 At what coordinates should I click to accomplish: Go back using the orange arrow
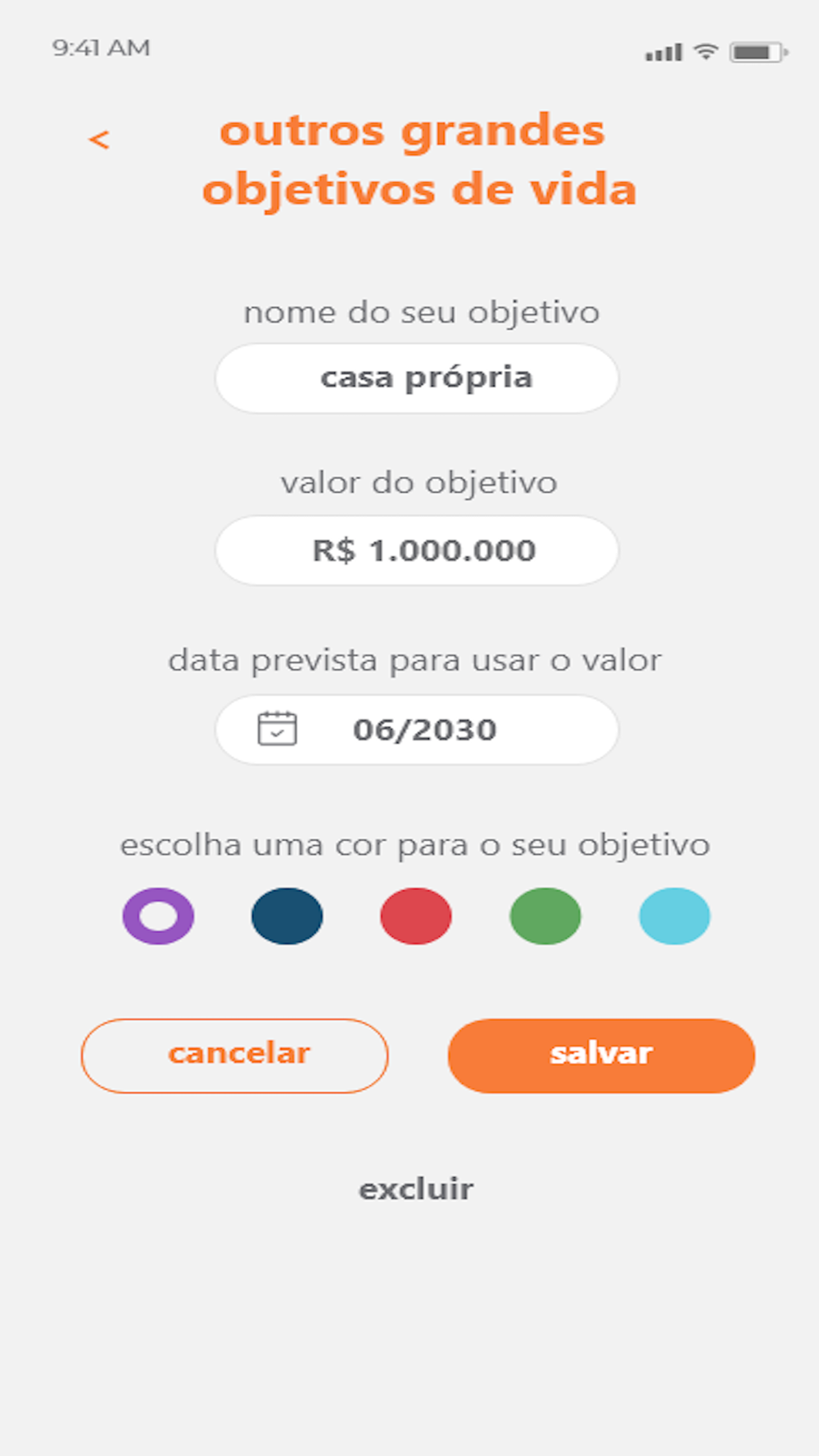pyautogui.click(x=99, y=140)
